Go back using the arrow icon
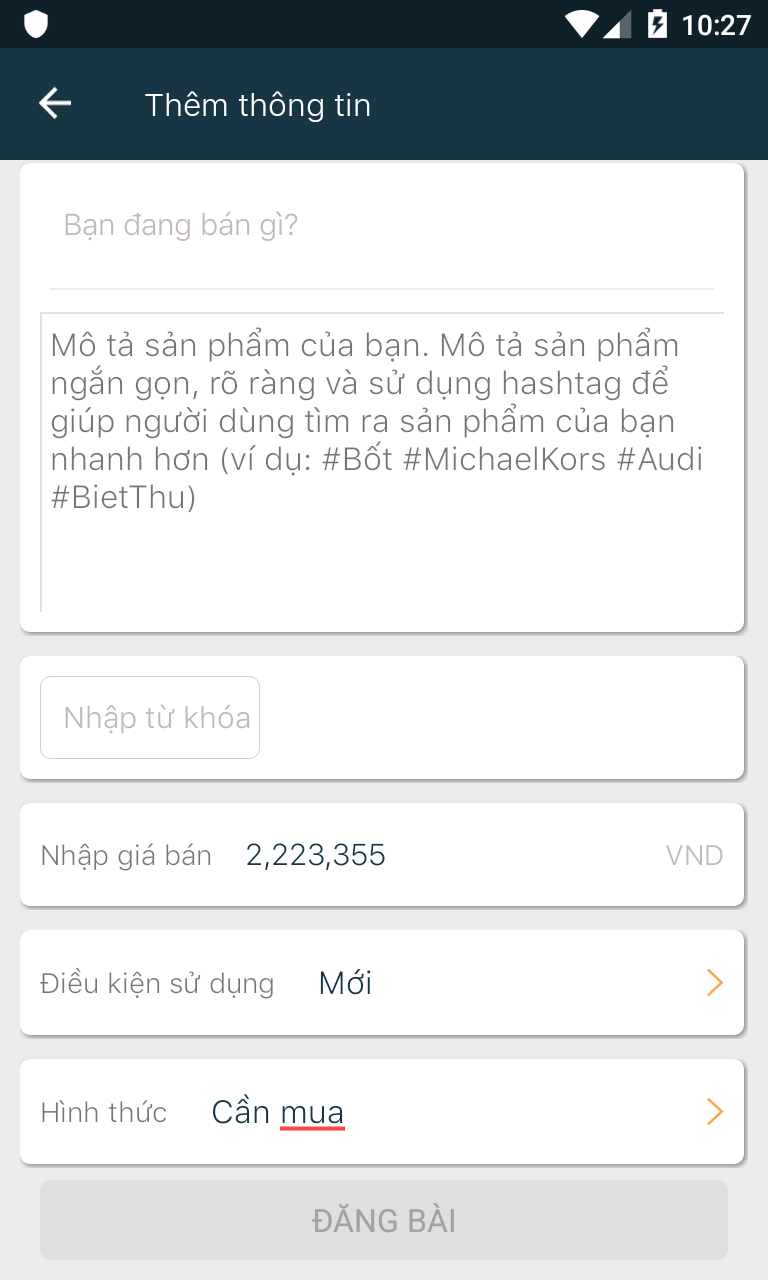 coord(54,104)
